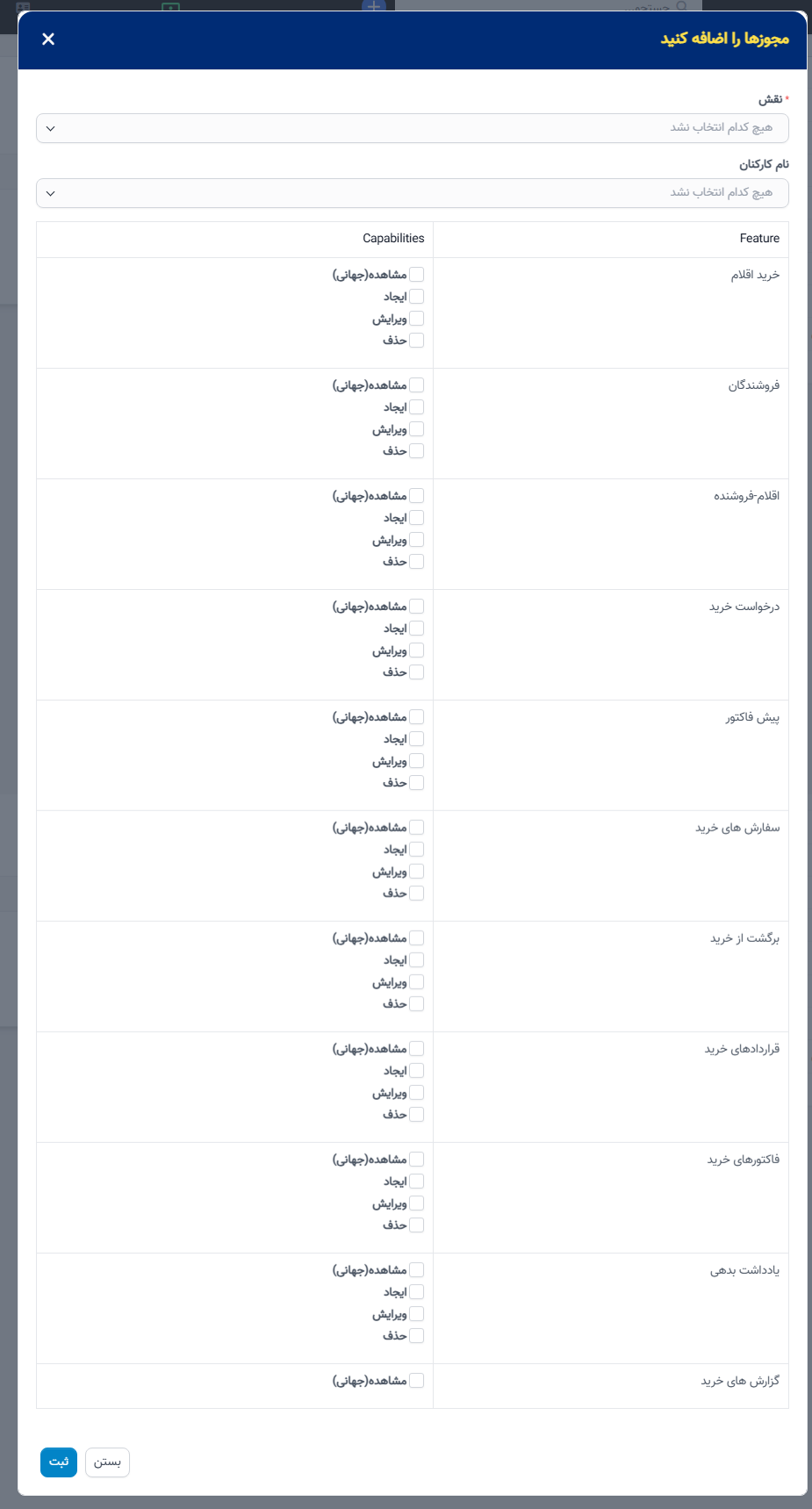Check ویرایش for قراردادهای خرید
The image size is (812, 1509).
pos(417,1093)
